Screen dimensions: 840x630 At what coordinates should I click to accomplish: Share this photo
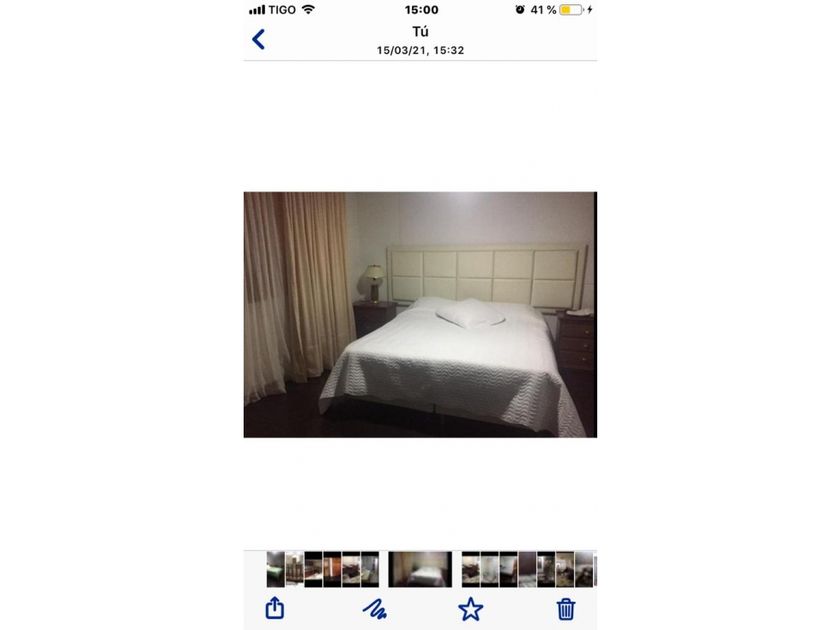(x=275, y=608)
